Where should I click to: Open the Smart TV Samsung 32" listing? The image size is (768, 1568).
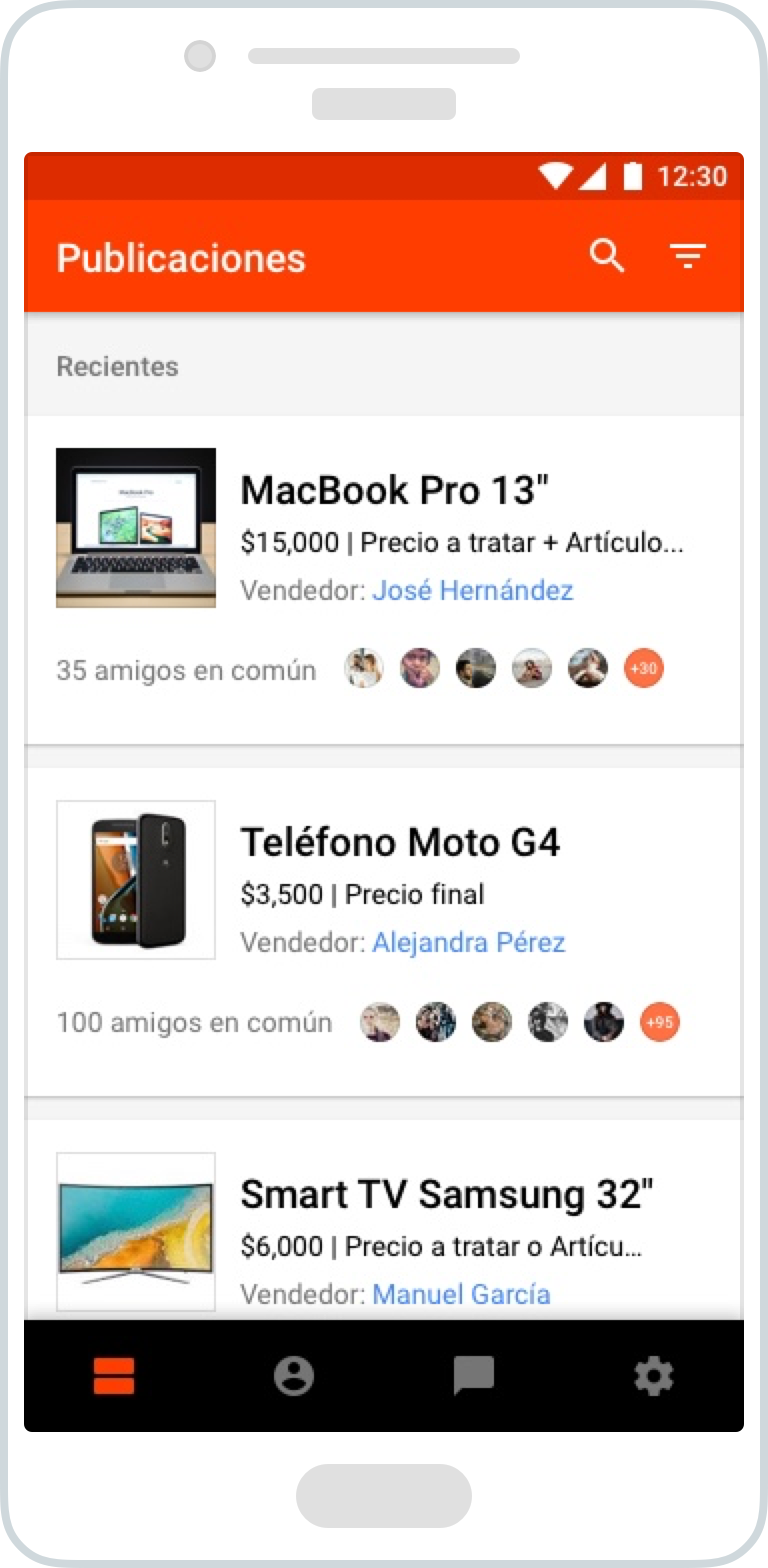tap(446, 1194)
